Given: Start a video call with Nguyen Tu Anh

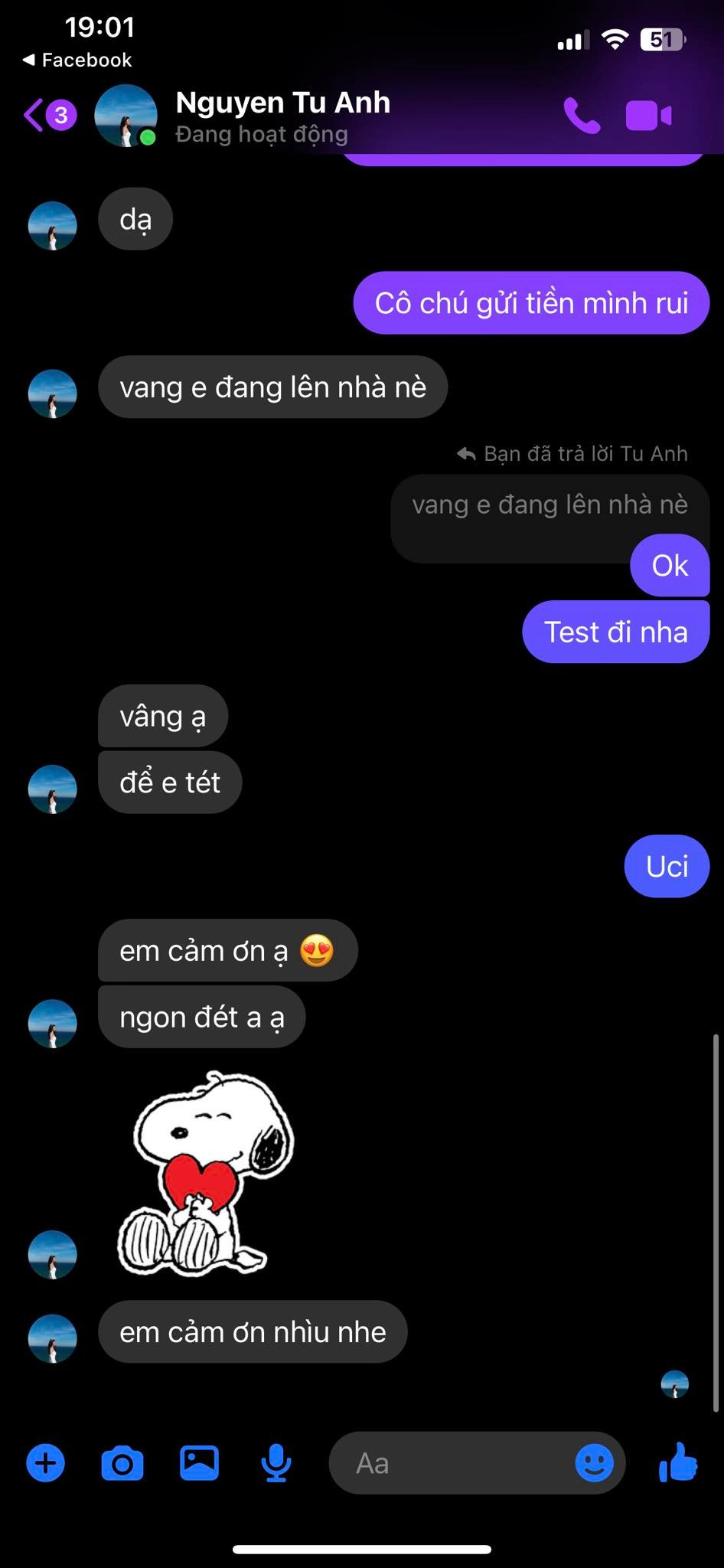Looking at the screenshot, I should (648, 116).
